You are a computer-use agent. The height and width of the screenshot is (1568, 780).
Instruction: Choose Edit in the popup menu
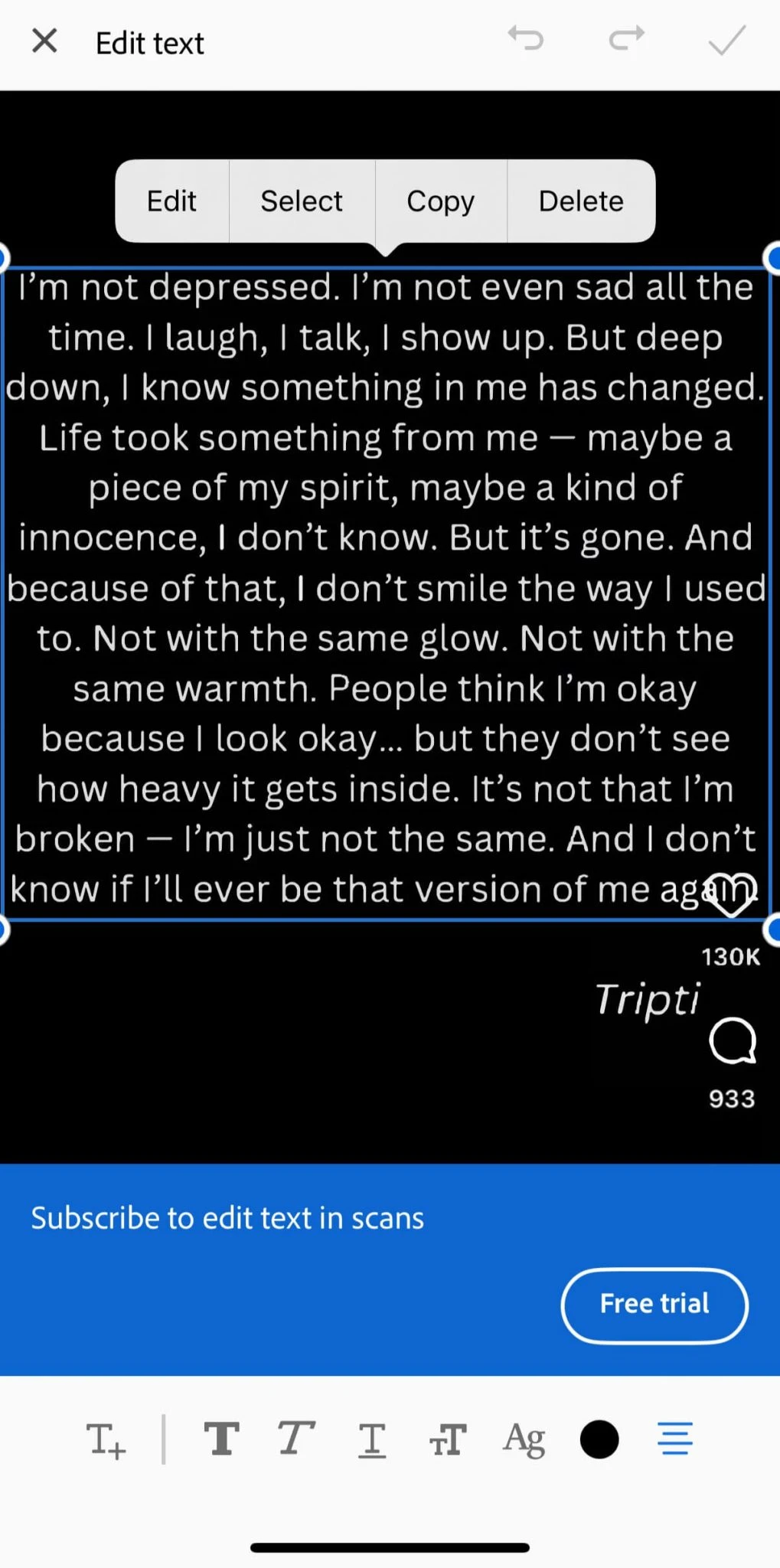[x=171, y=201]
